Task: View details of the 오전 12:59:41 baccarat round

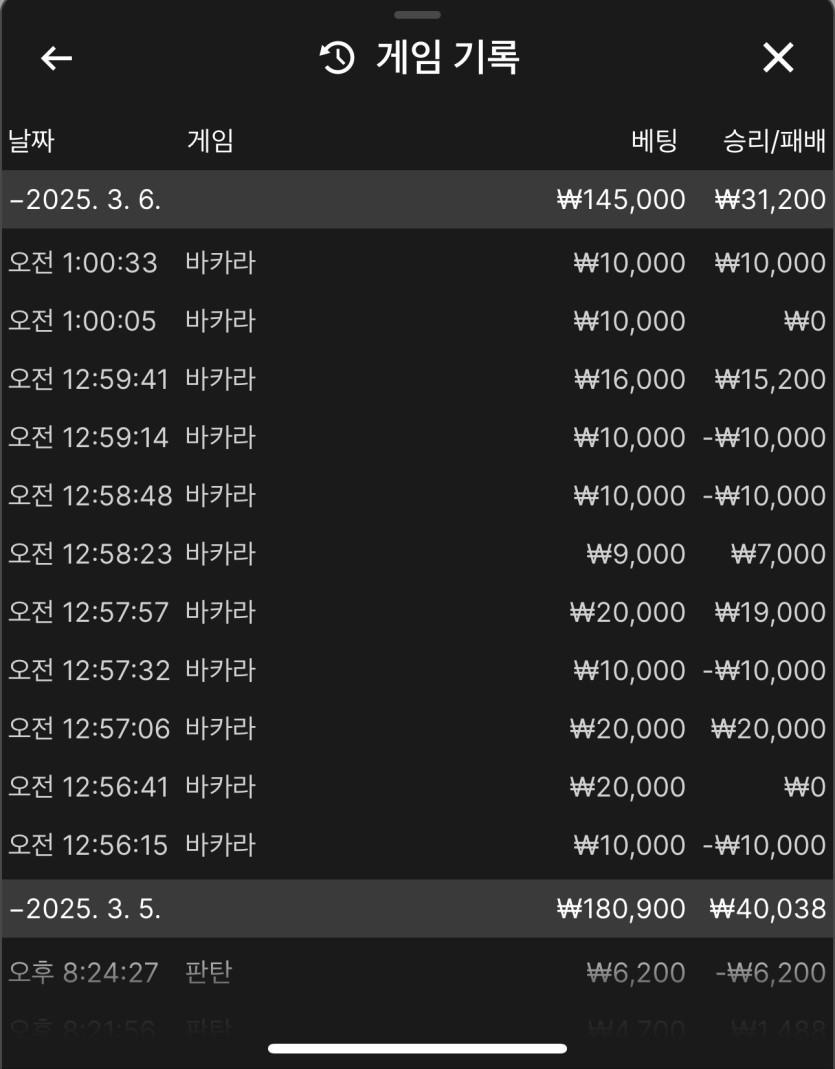Action: (417, 379)
